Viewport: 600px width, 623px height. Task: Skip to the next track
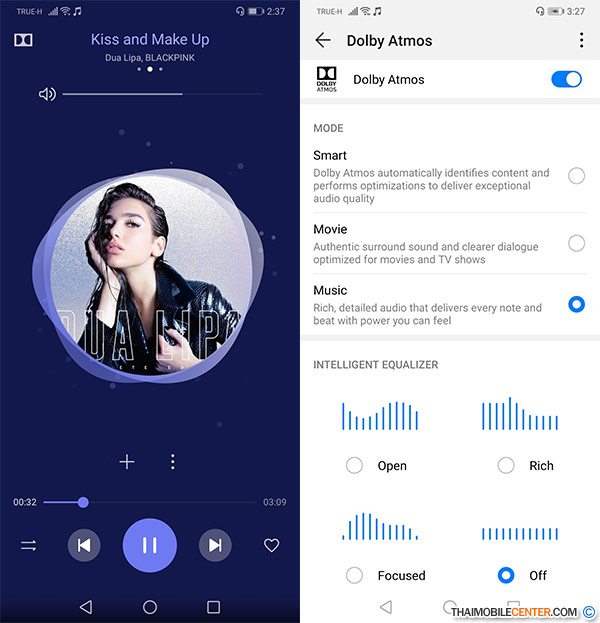point(214,545)
